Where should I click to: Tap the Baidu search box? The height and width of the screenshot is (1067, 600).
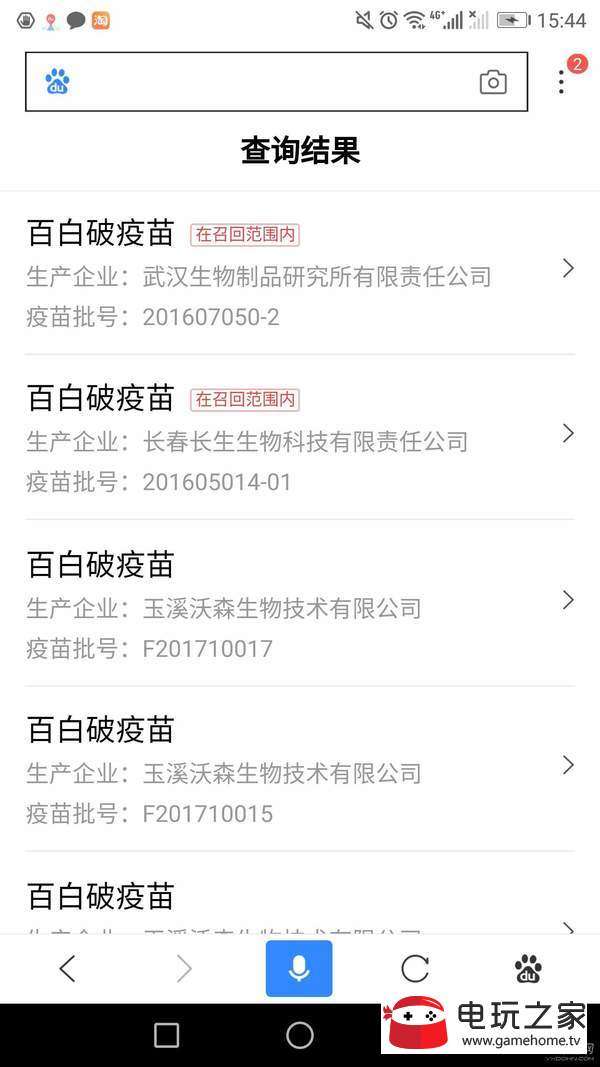pyautogui.click(x=276, y=82)
